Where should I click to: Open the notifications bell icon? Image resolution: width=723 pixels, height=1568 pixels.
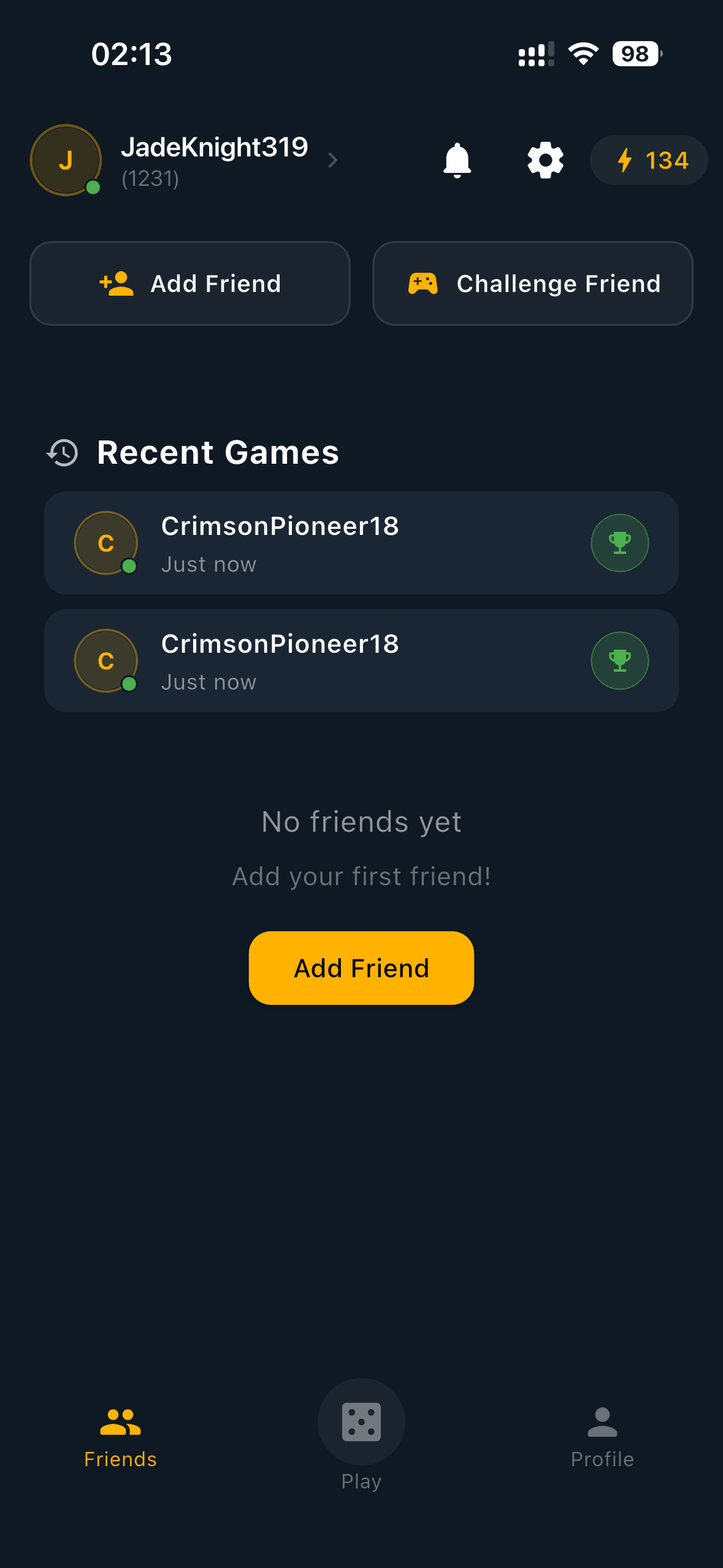(x=458, y=160)
